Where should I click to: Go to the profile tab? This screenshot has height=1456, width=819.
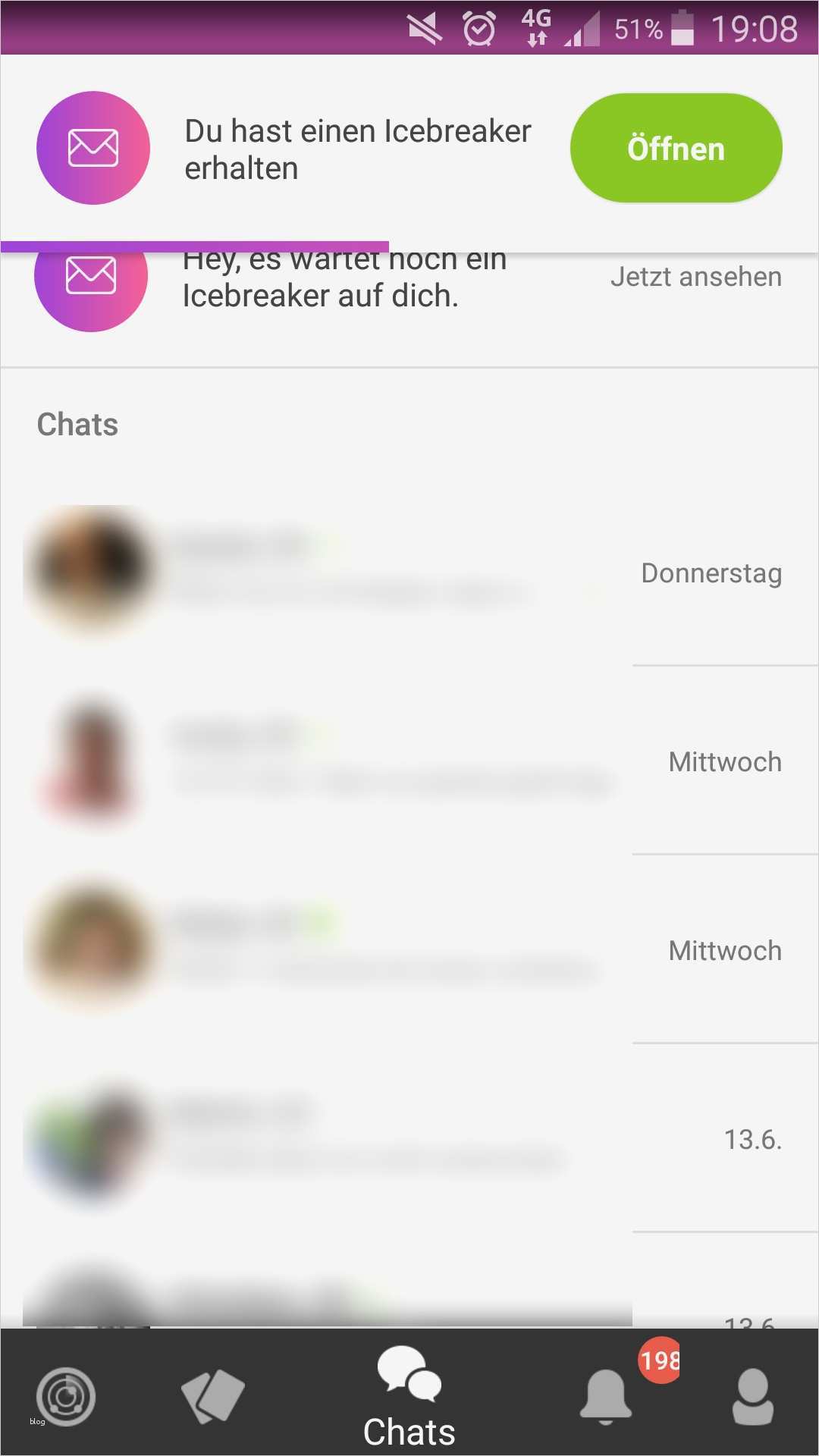coord(752,1395)
